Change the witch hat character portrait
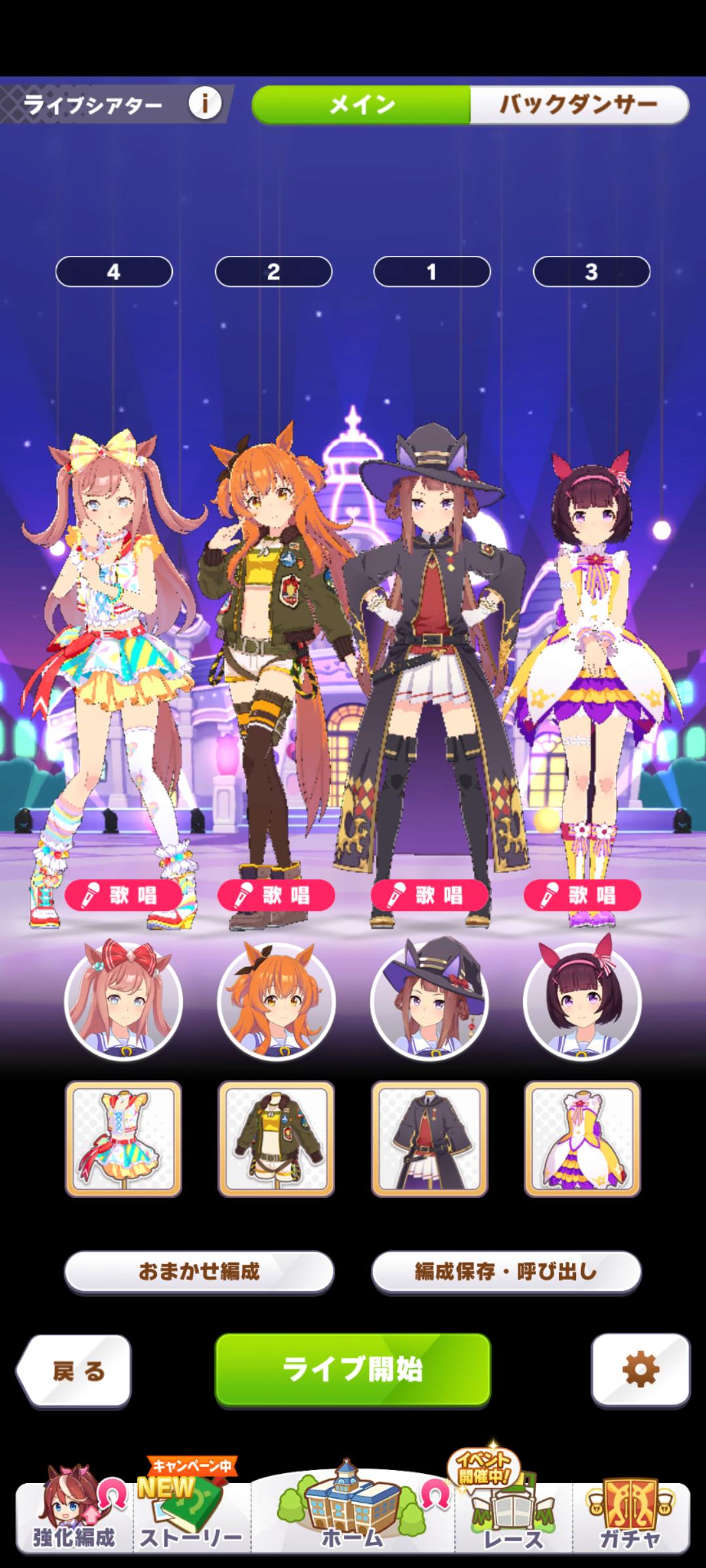The height and width of the screenshot is (1568, 706). [429, 1001]
